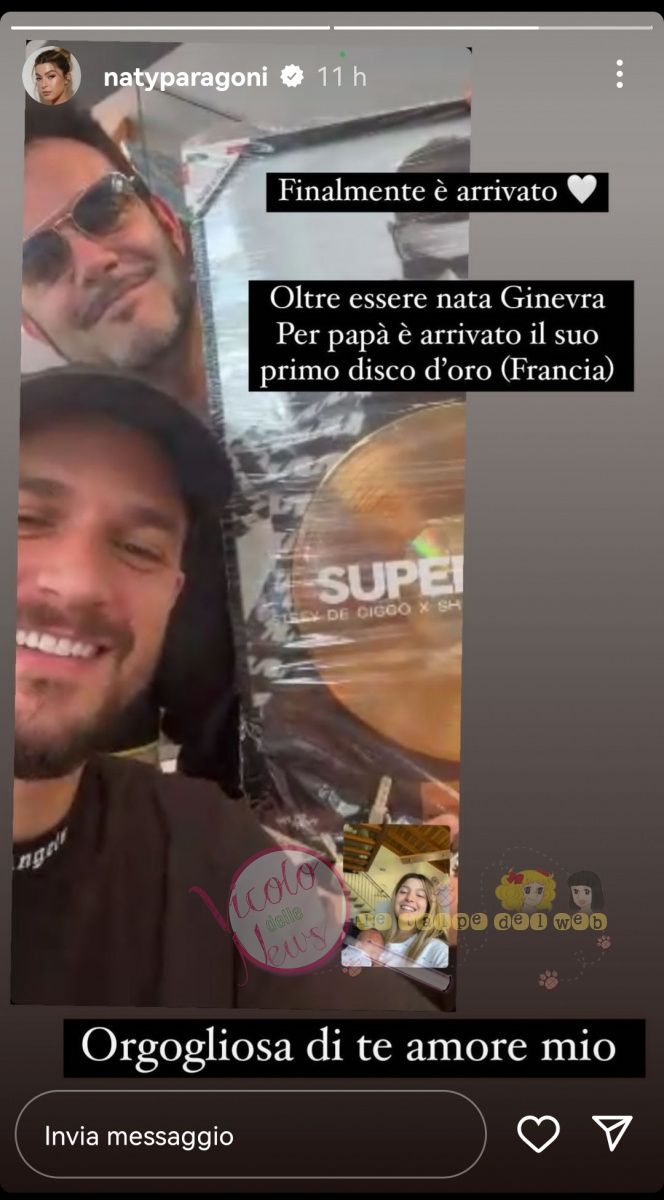Open natyparagoni's profile picture
Viewport: 664px width, 1200px height.
[52, 75]
